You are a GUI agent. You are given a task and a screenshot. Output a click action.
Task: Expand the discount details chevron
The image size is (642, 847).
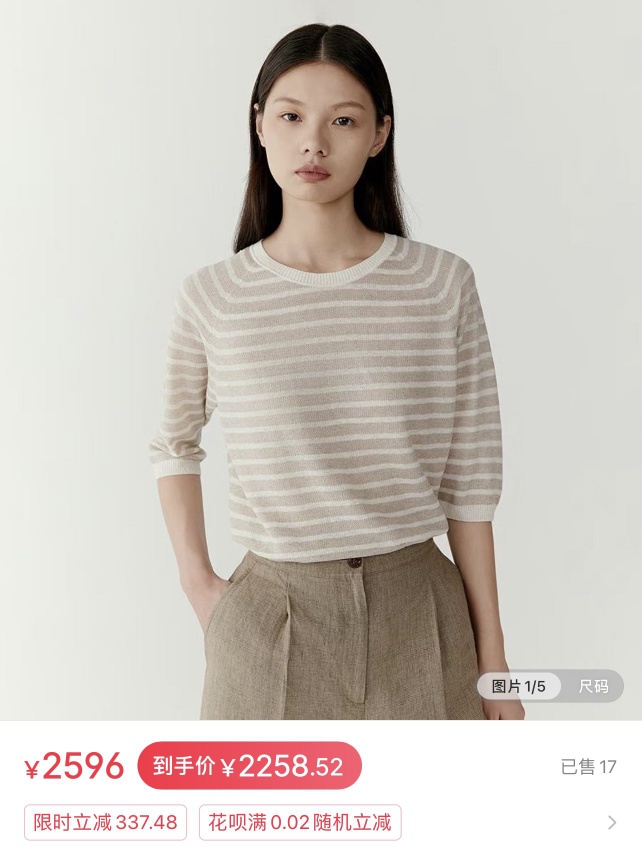pyautogui.click(x=612, y=823)
